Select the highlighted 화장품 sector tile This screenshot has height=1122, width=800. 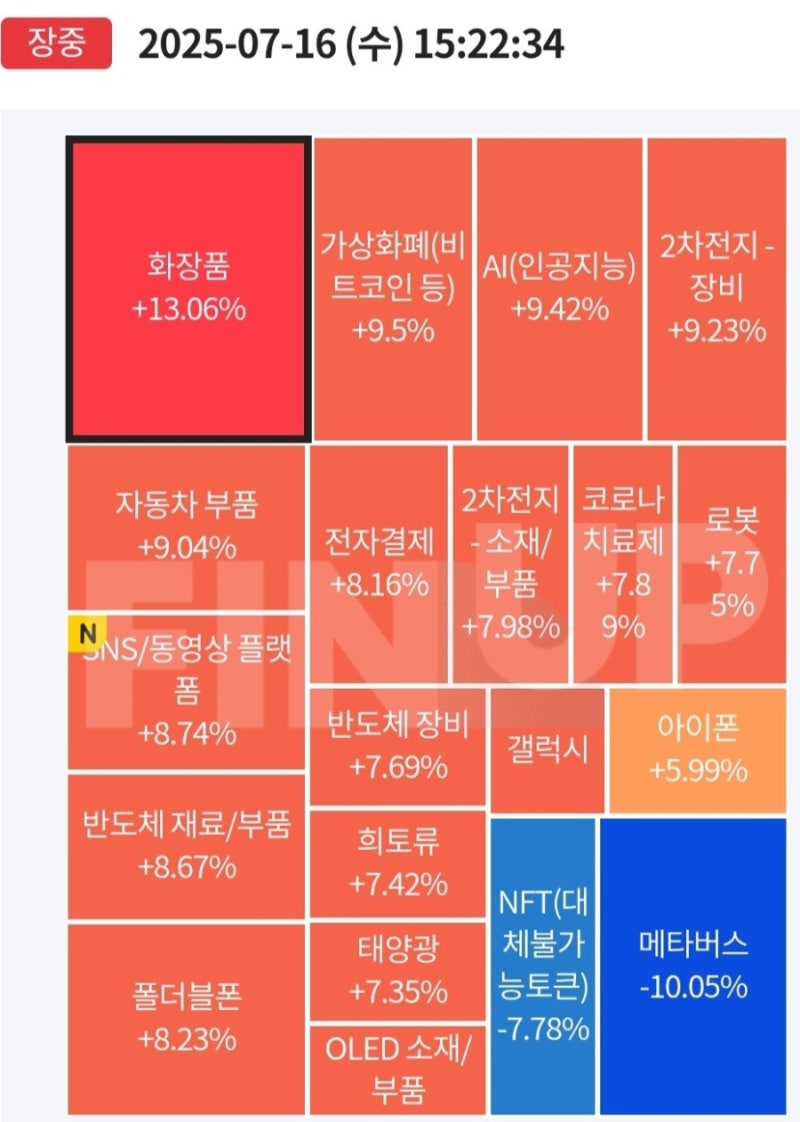[x=188, y=288]
